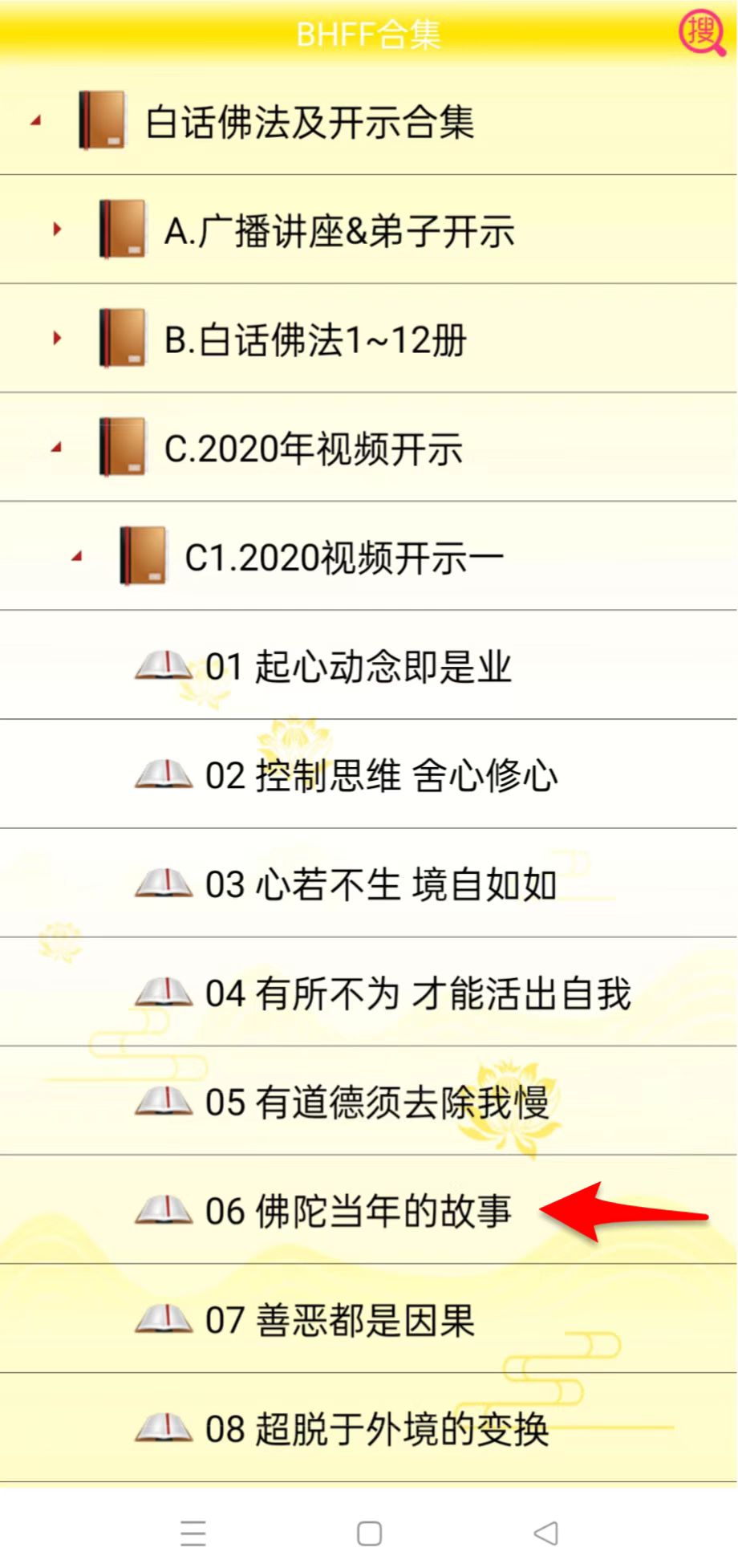The image size is (738, 1568).
Task: Open chapter 02 控制思维 舍心修心
Action: tap(380, 775)
